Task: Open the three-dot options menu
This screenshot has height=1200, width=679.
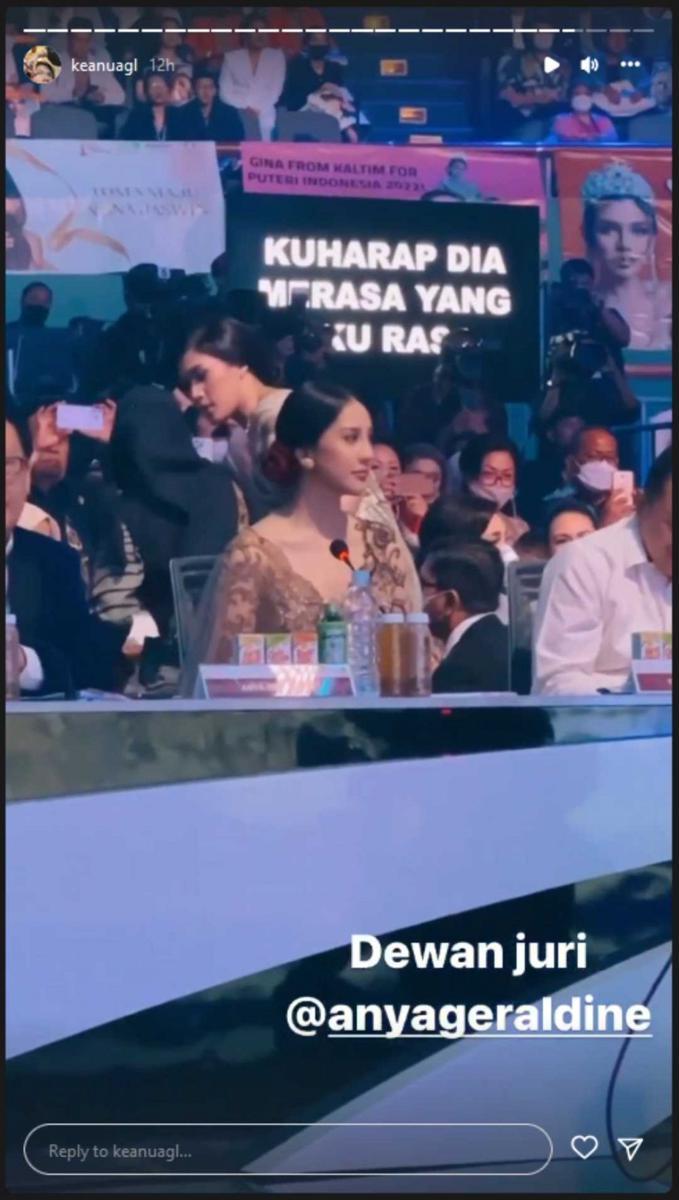Action: point(630,64)
